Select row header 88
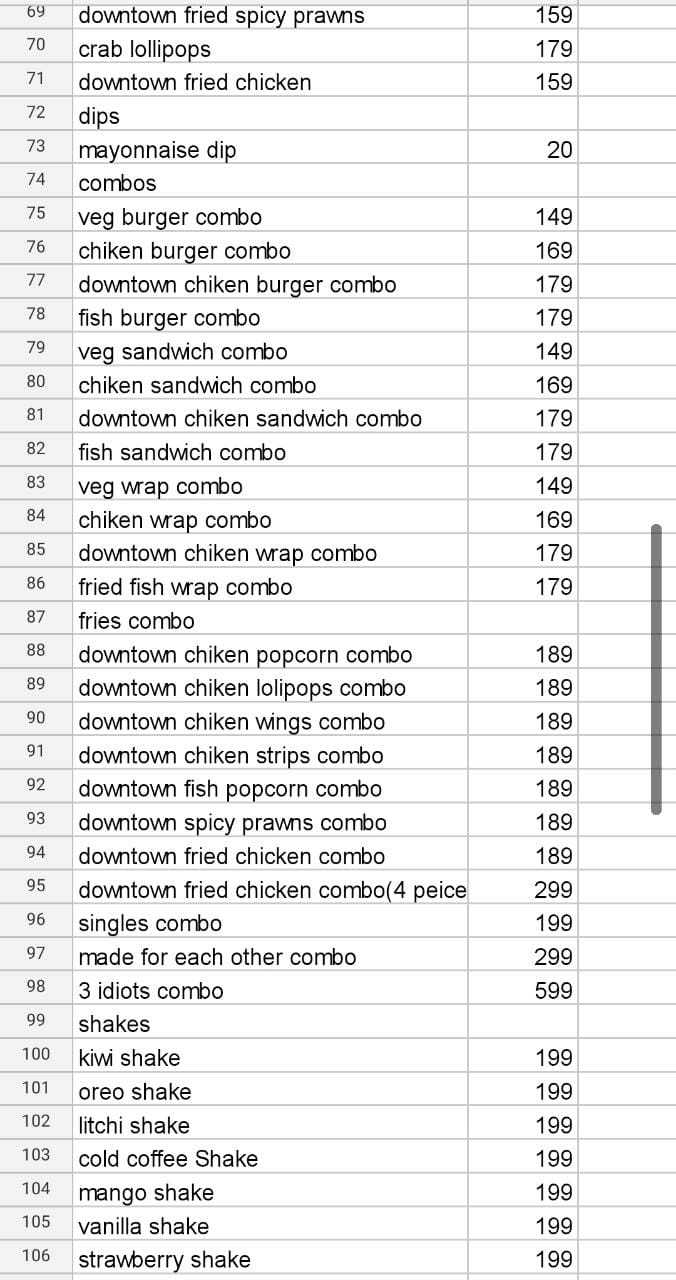Viewport: 676px width, 1280px height. 36,651
